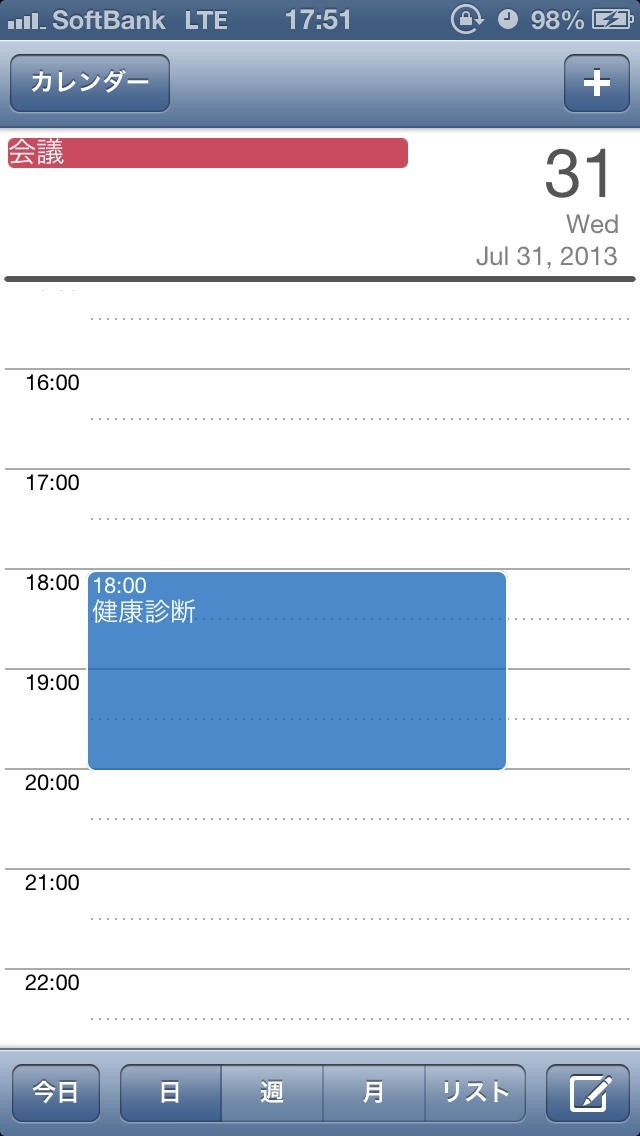The height and width of the screenshot is (1136, 640).
Task: Open the 健康診断 event at 18:00
Action: [x=297, y=670]
